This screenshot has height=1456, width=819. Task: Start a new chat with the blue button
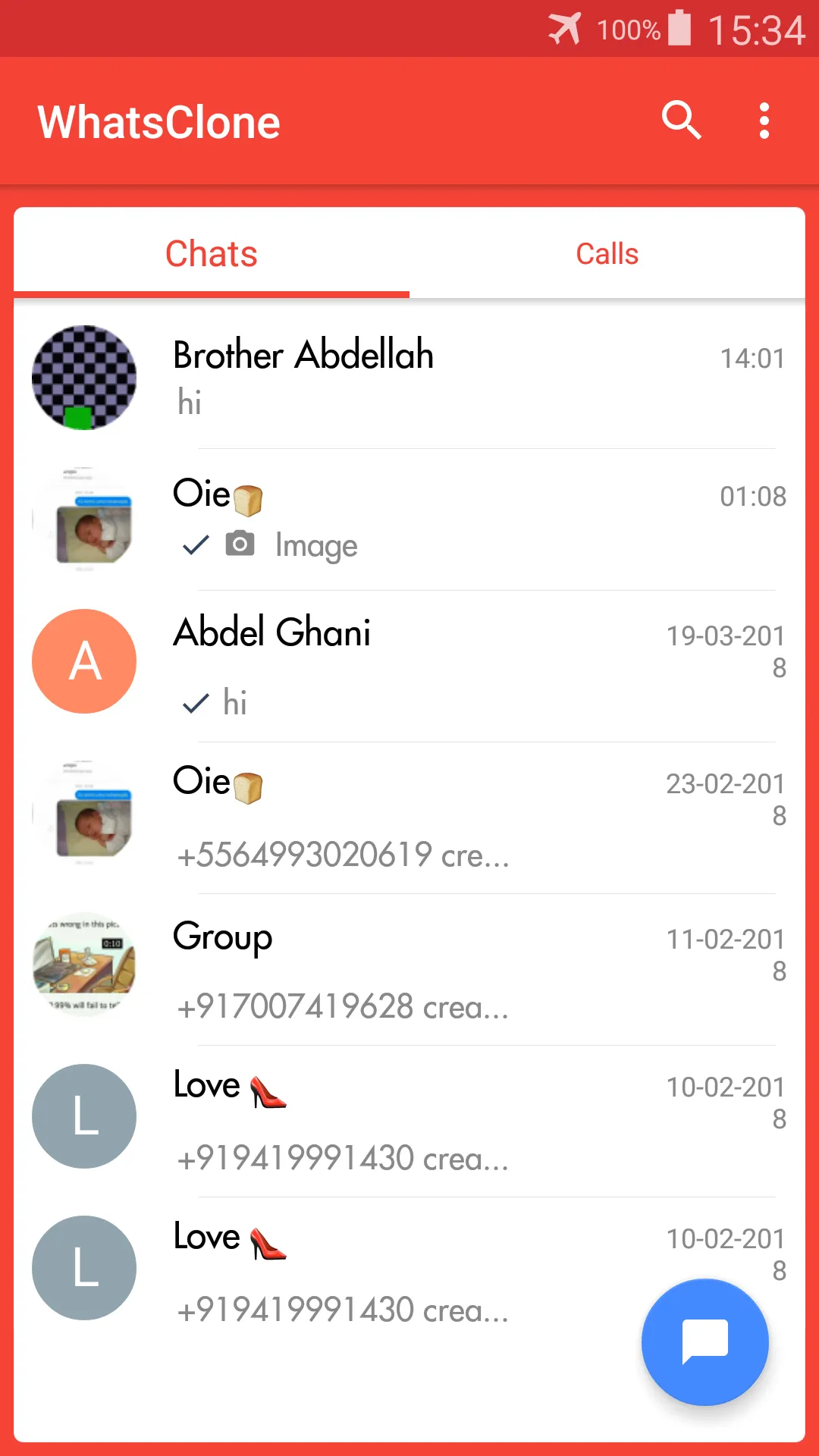click(704, 1341)
